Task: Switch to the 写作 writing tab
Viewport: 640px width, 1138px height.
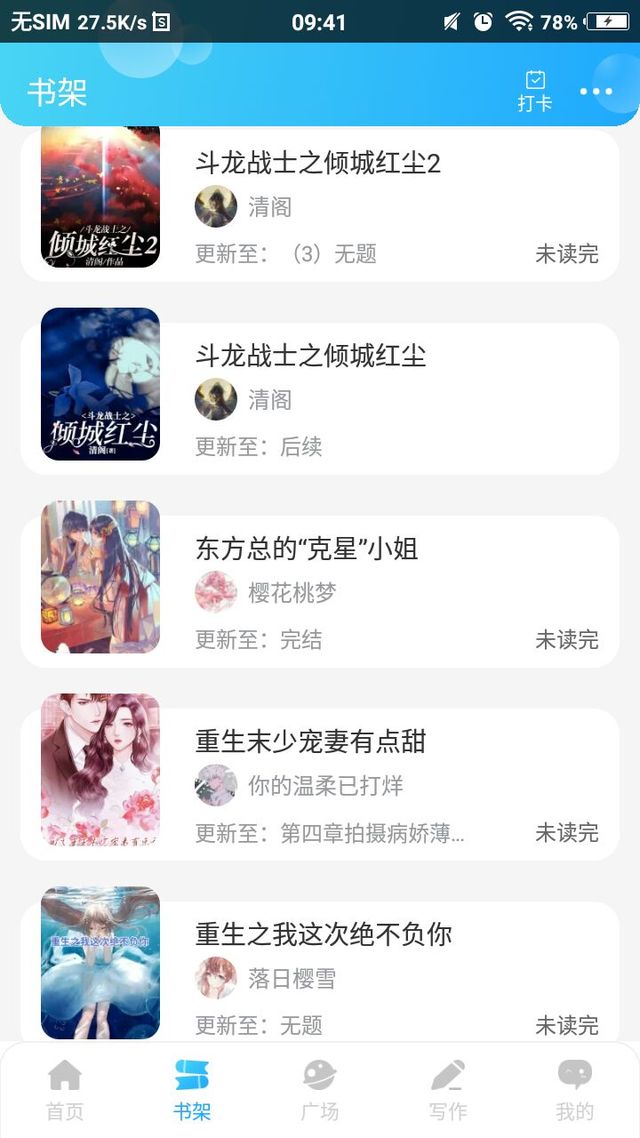Action: (x=447, y=1090)
